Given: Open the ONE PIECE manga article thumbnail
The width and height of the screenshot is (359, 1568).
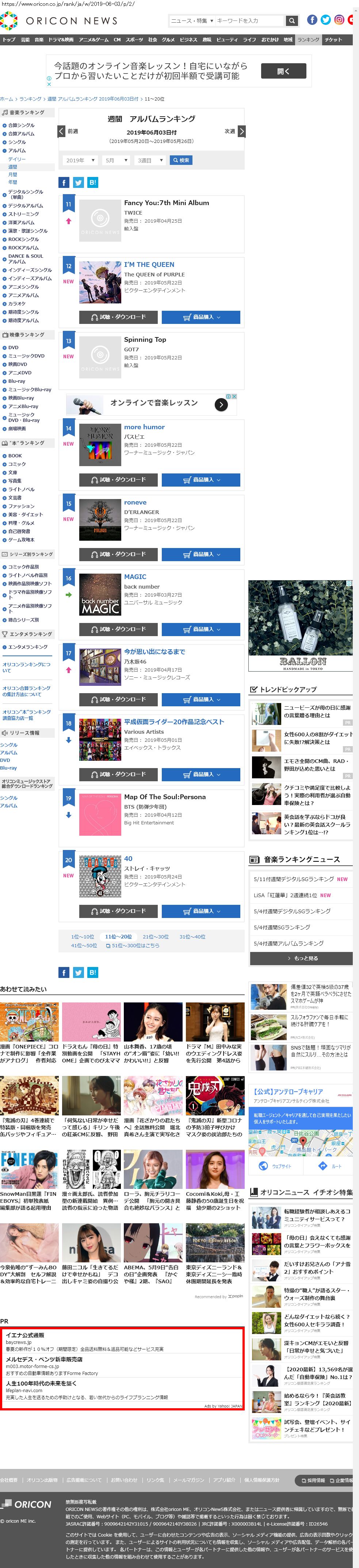Looking at the screenshot, I should click(x=29, y=1023).
